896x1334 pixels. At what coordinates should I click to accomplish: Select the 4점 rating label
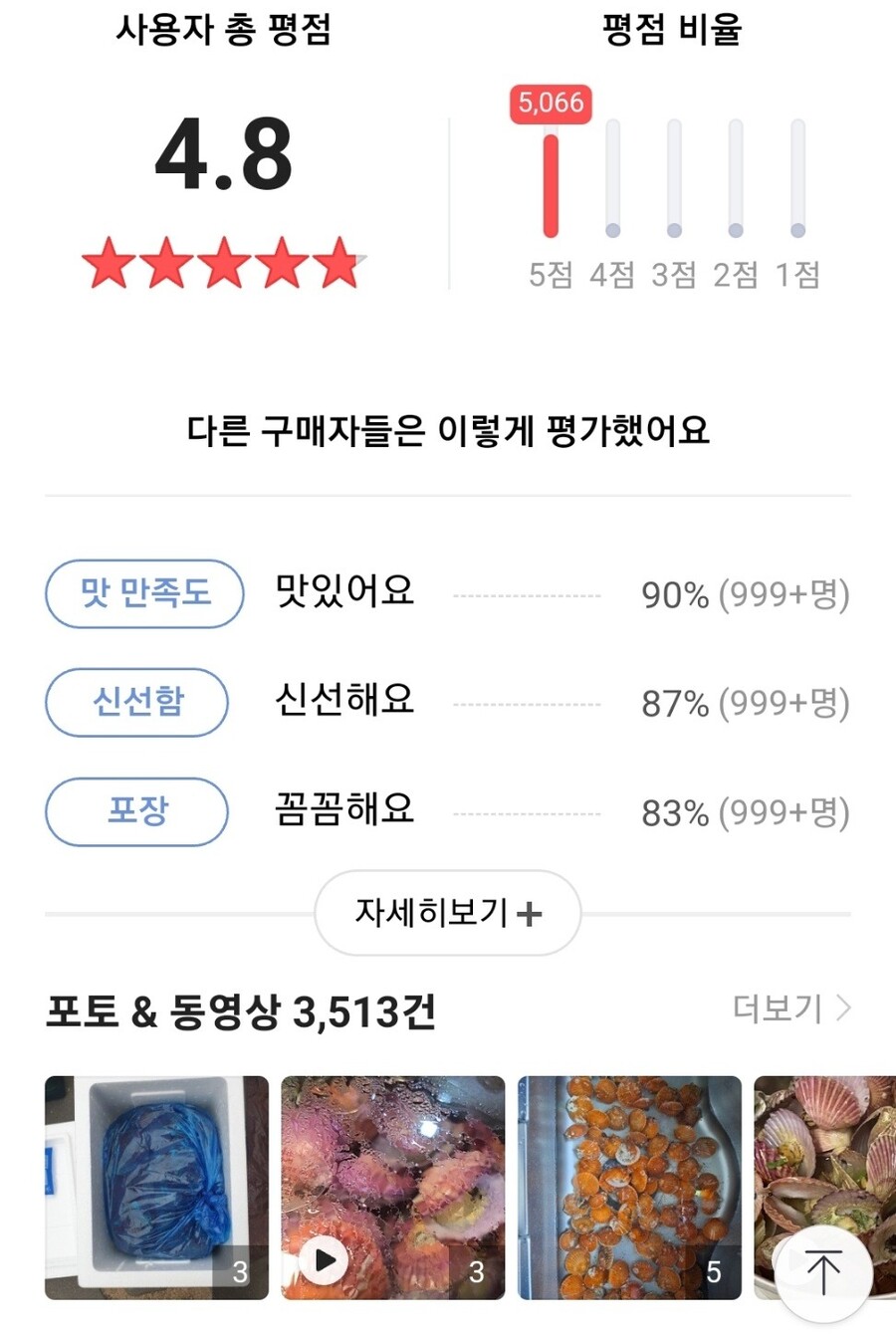click(610, 276)
